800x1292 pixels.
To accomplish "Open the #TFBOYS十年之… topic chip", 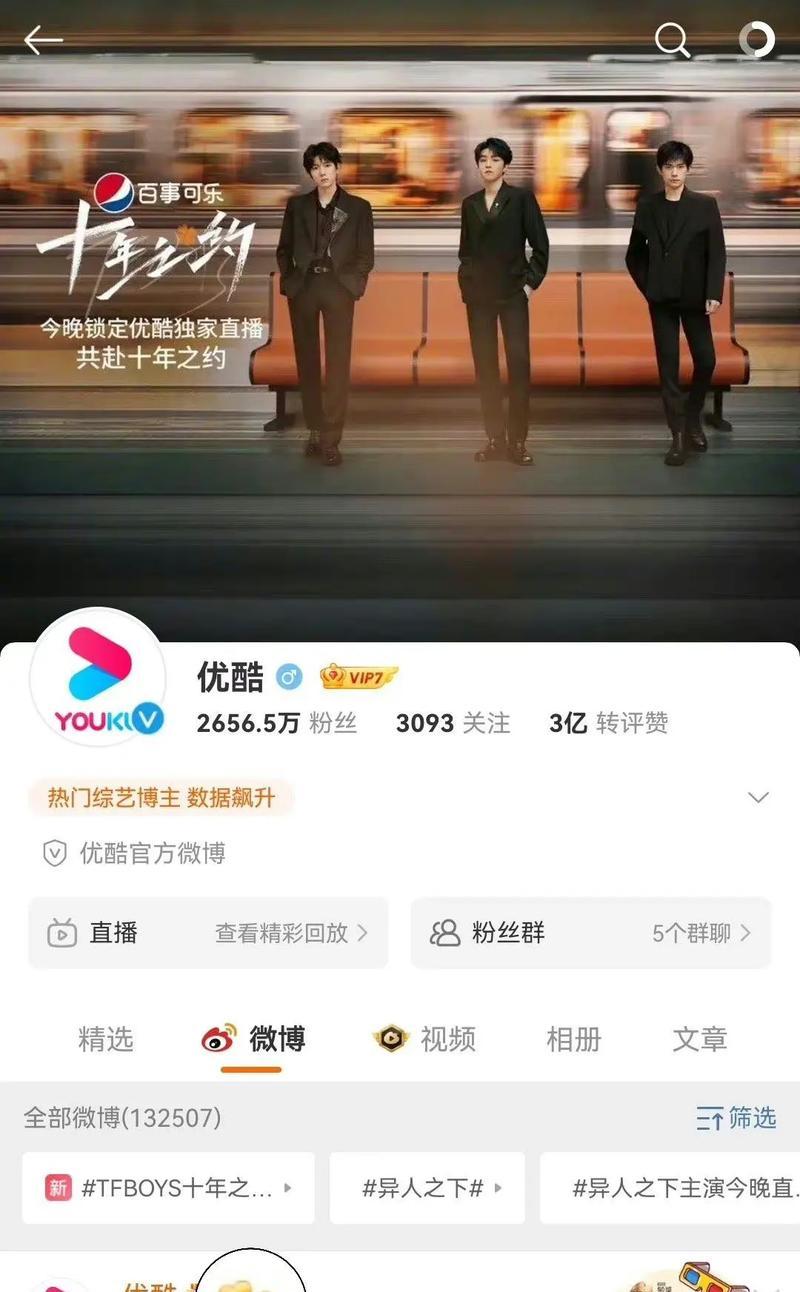I will (168, 1188).
